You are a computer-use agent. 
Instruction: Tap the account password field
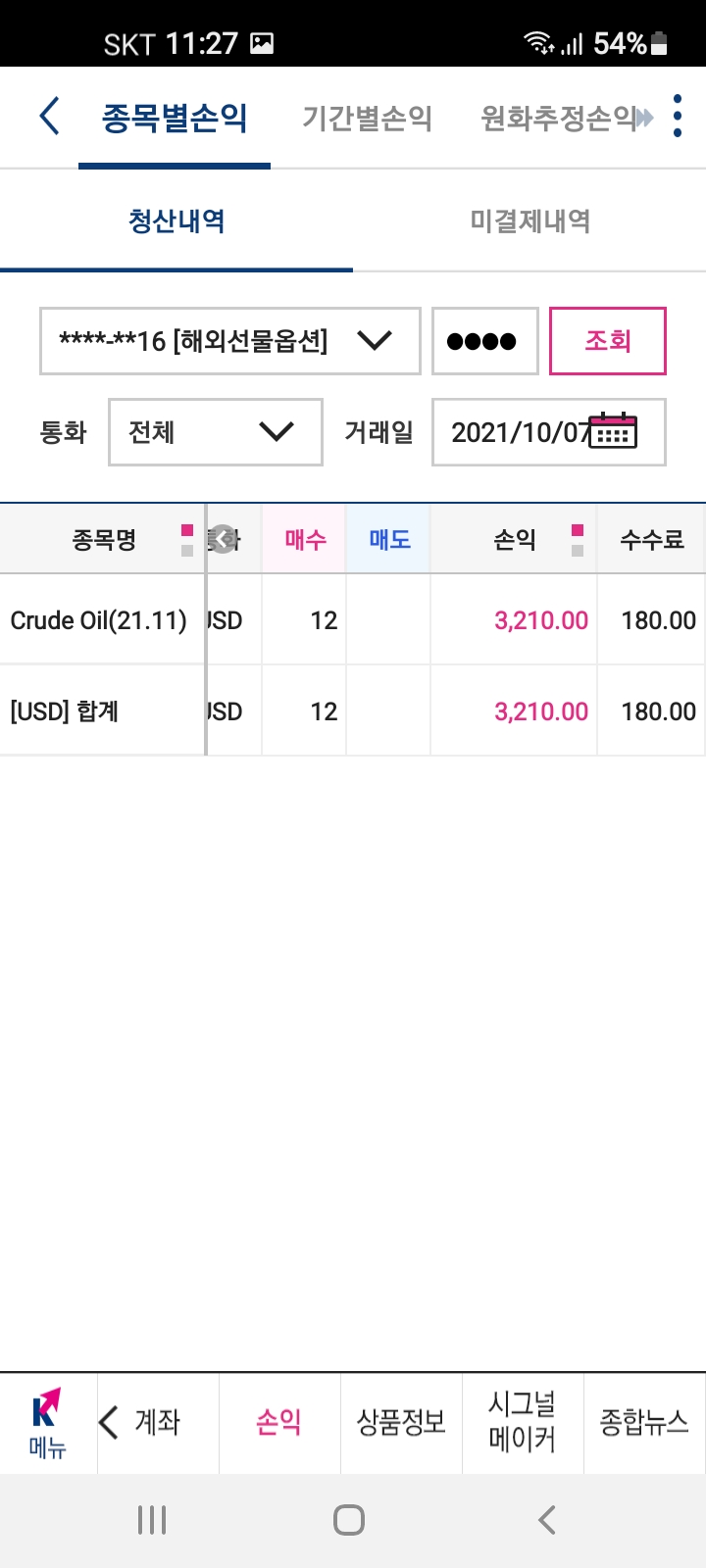(x=485, y=341)
